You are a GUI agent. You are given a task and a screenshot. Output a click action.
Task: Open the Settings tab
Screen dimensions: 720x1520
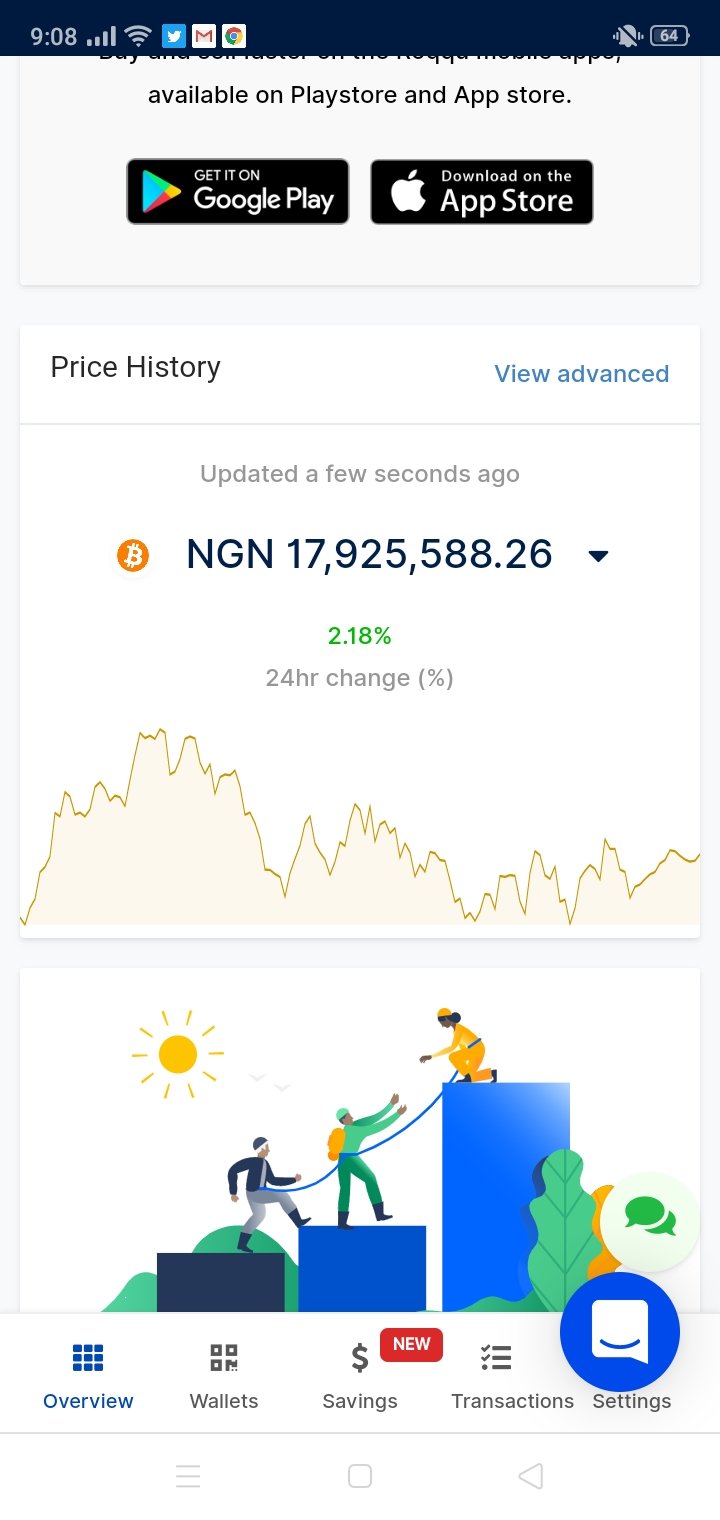631,1400
